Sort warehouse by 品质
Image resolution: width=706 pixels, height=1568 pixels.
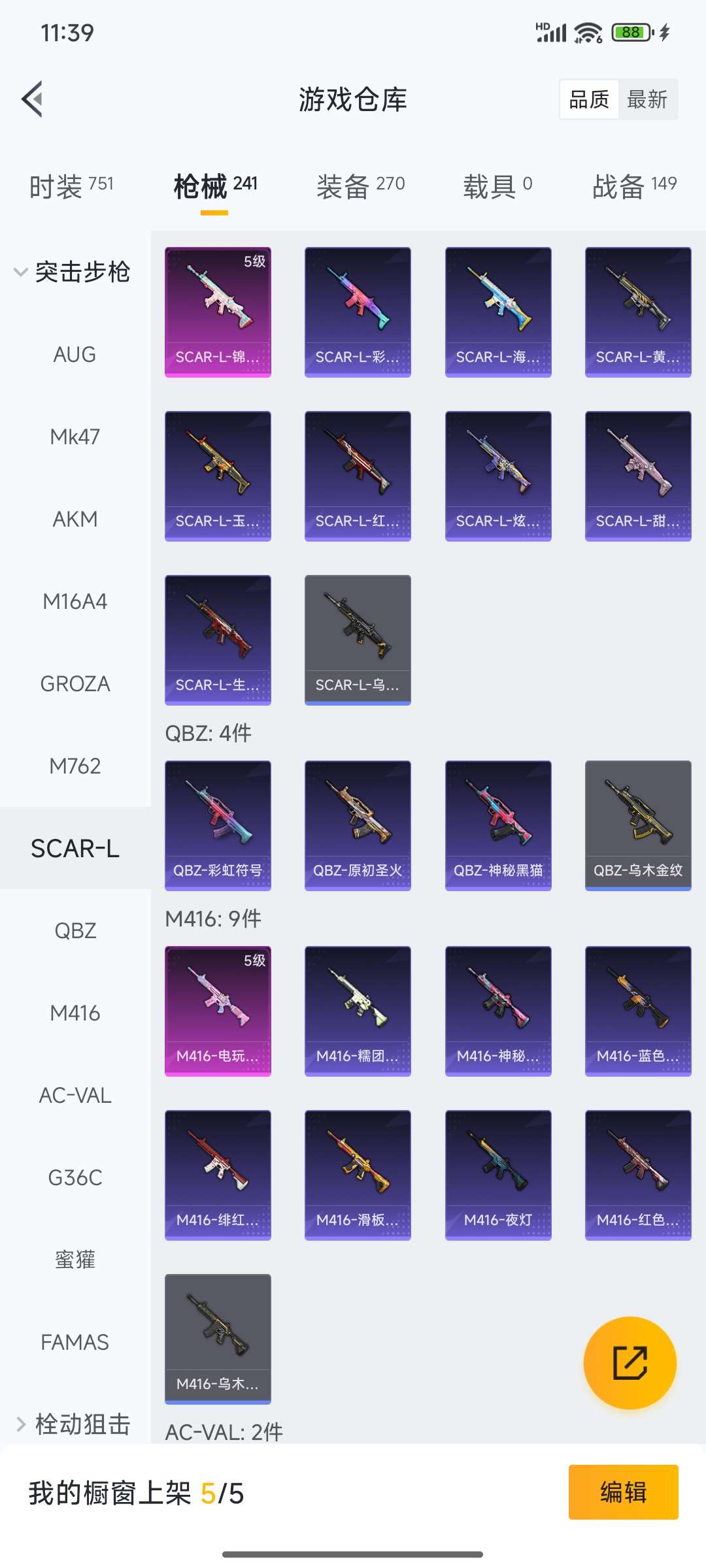click(588, 99)
